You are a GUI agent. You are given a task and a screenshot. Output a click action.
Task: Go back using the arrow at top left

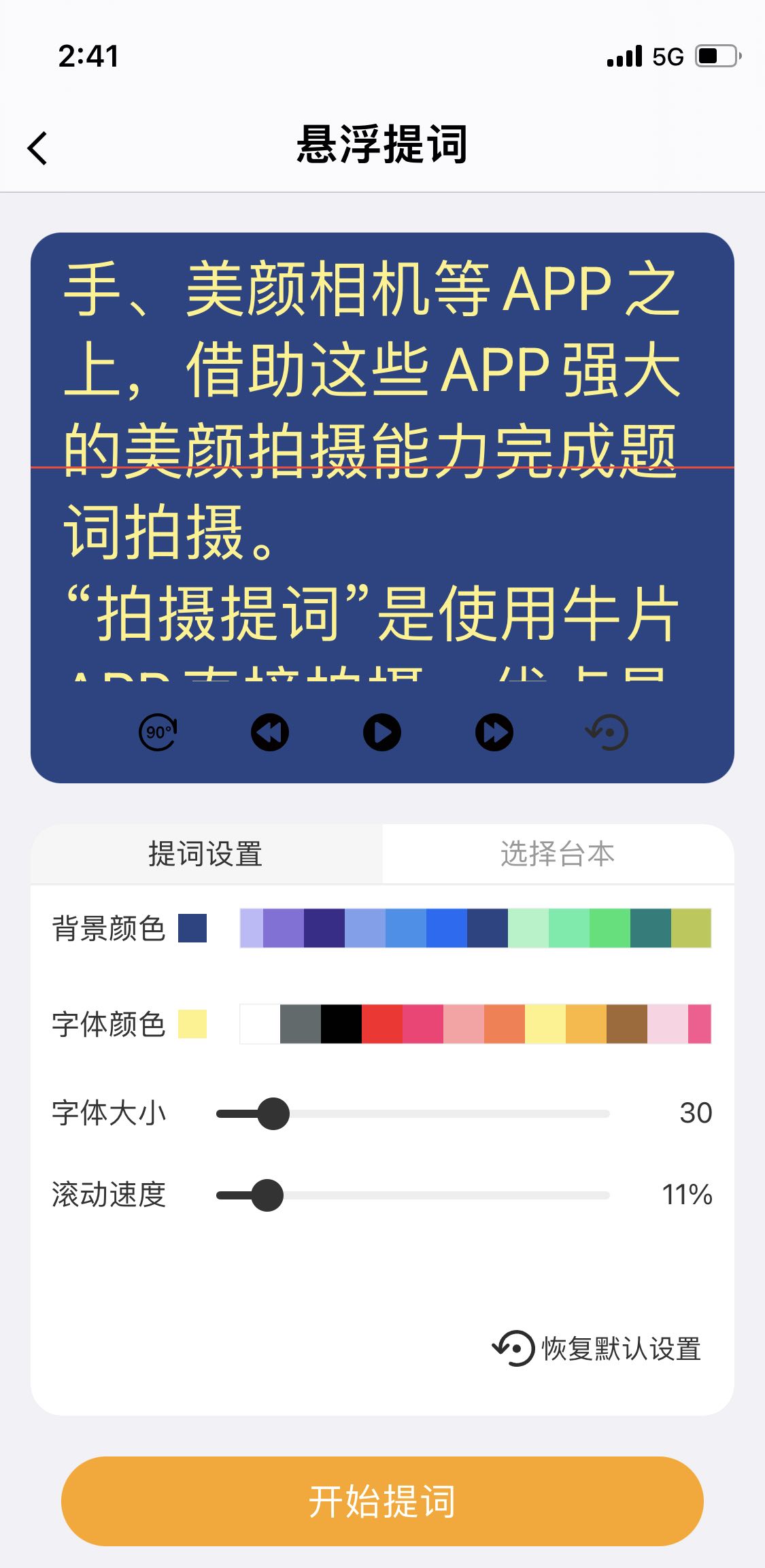click(37, 147)
